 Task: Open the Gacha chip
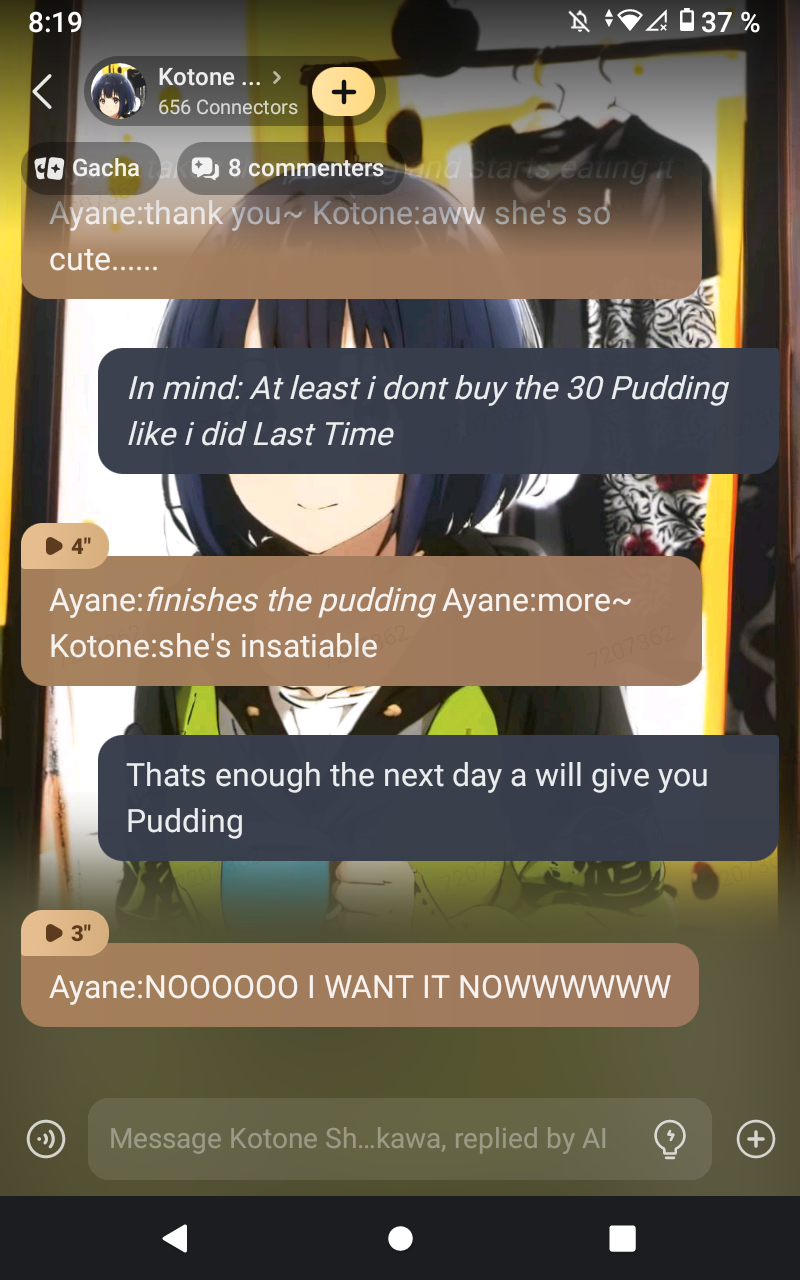point(88,168)
